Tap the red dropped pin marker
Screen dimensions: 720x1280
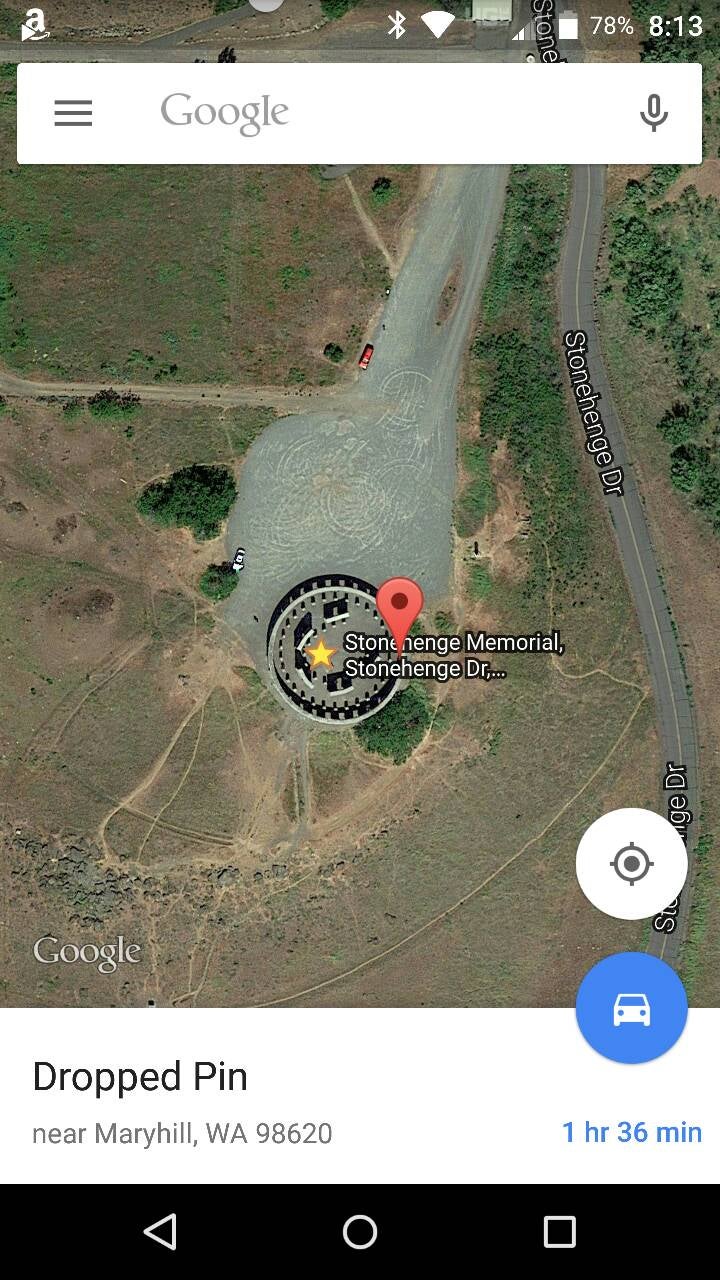tap(400, 606)
